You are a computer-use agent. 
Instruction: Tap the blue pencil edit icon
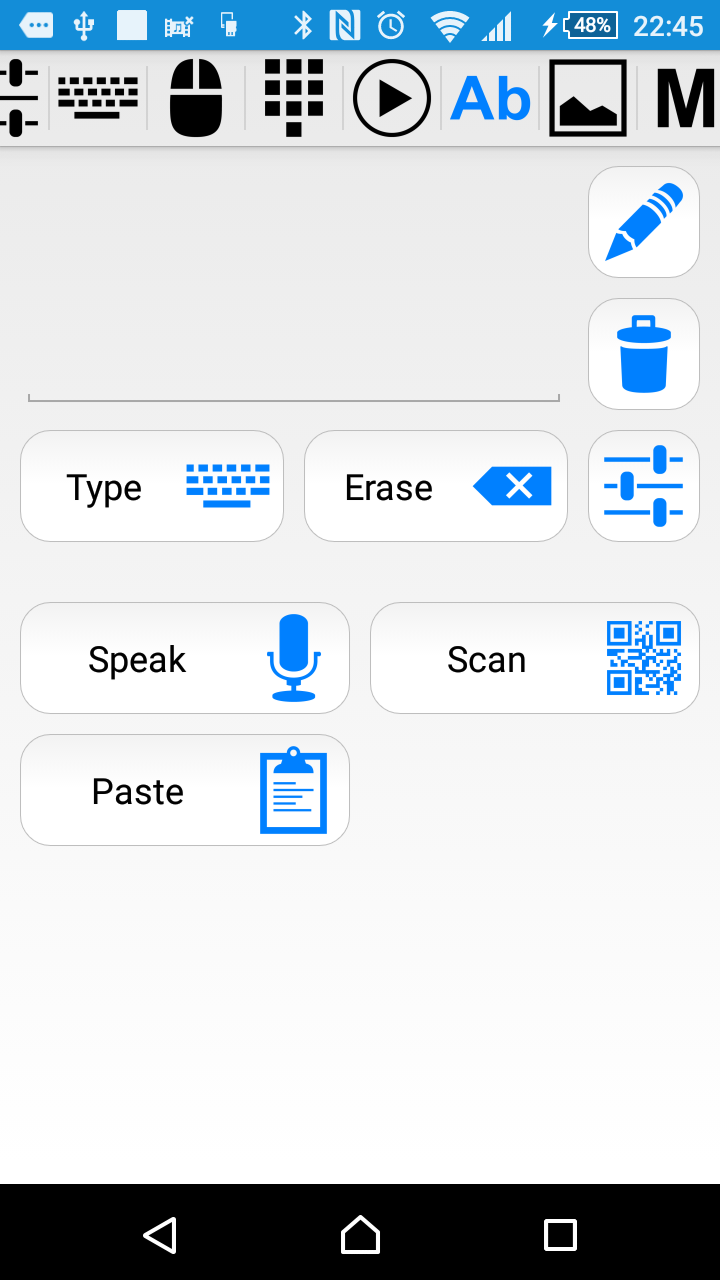click(x=643, y=221)
